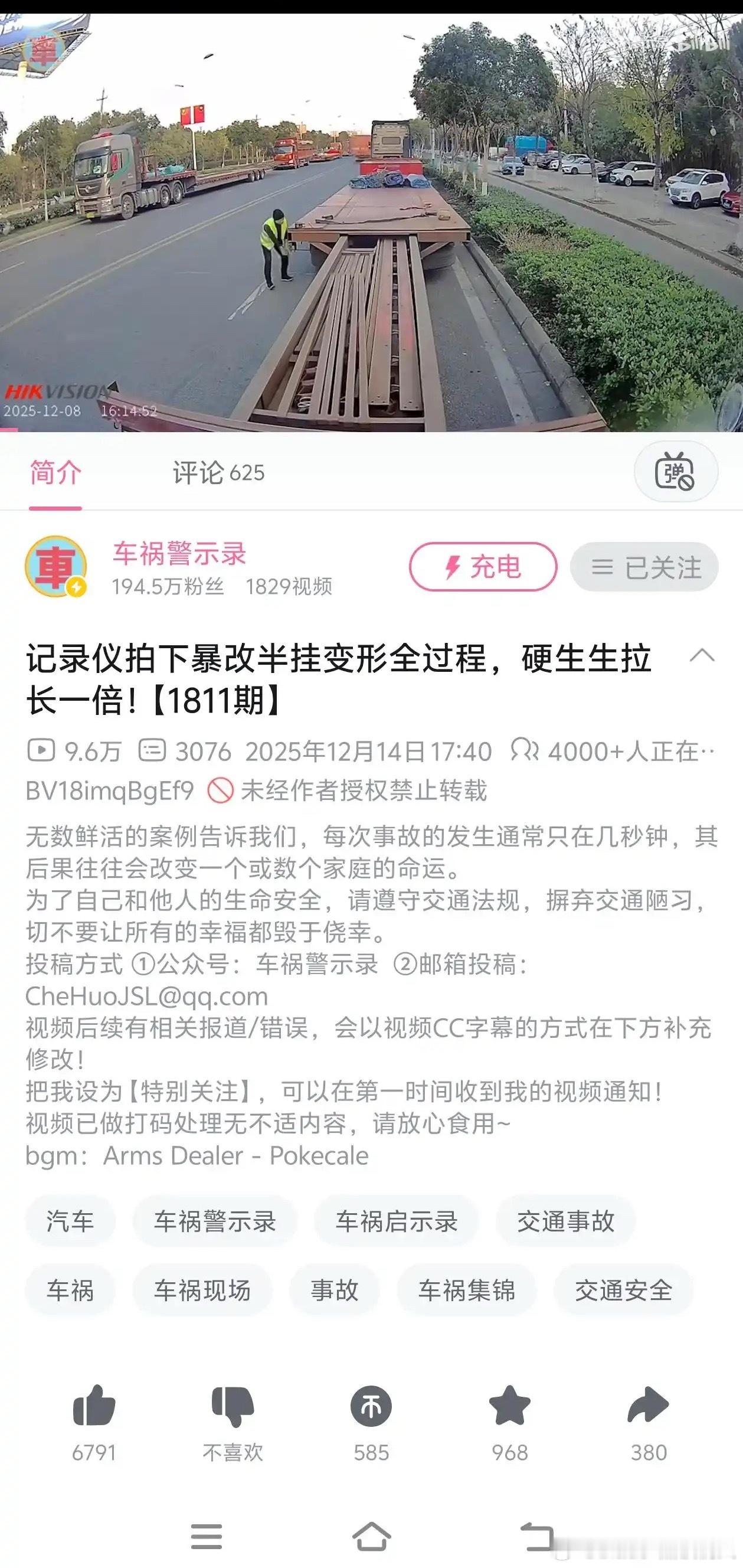
Task: Open the 交通事故 tag
Action: [564, 1220]
